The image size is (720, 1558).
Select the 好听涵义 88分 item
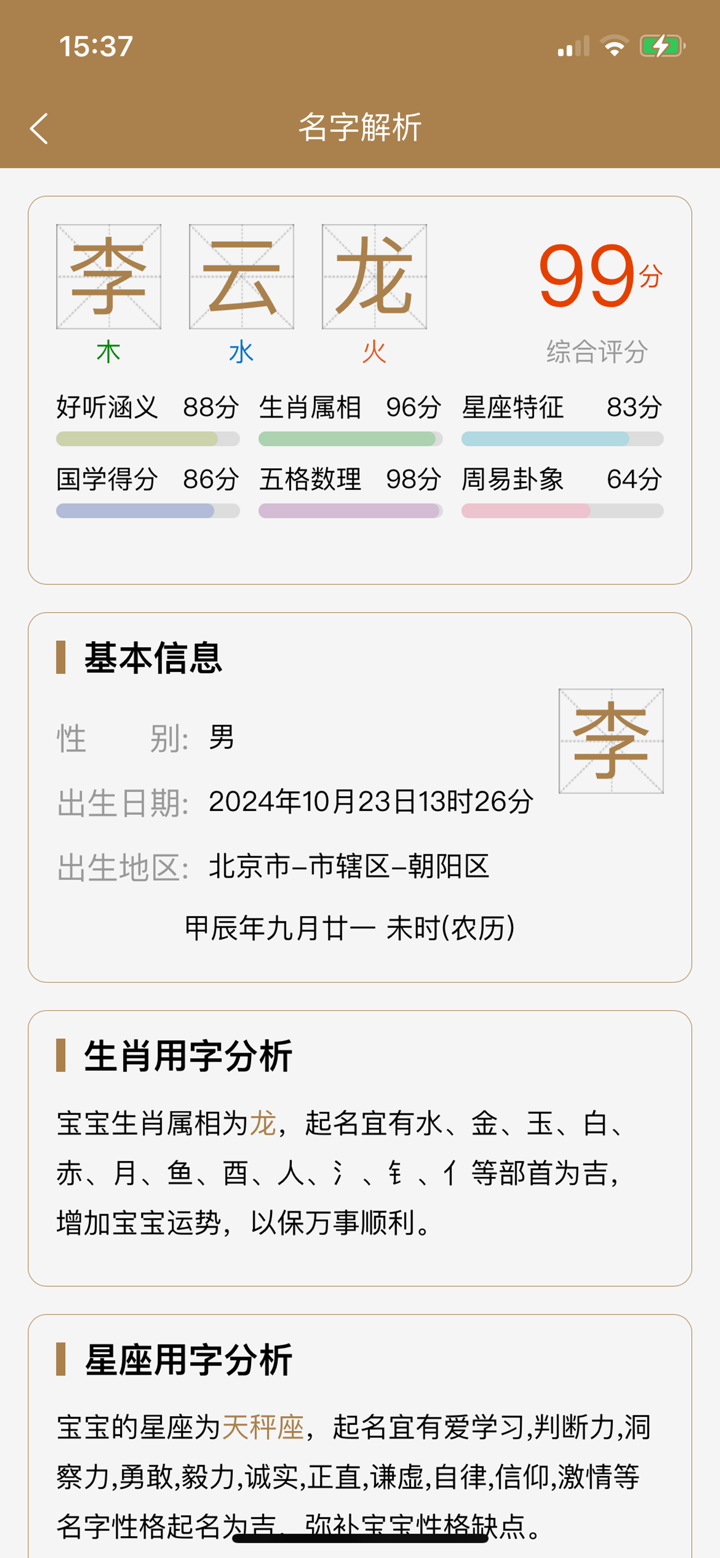coord(148,407)
